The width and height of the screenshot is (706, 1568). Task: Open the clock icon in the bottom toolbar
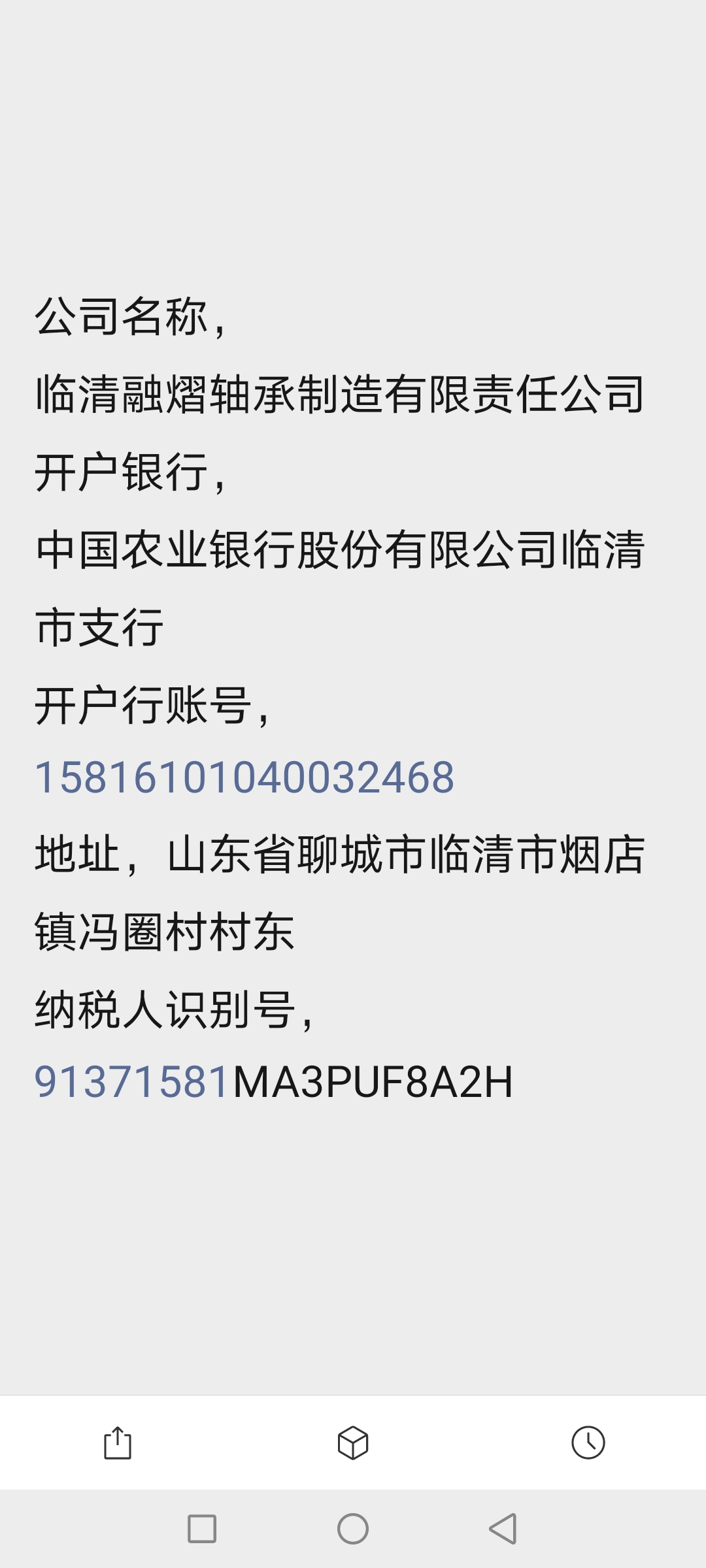pyautogui.click(x=588, y=1443)
